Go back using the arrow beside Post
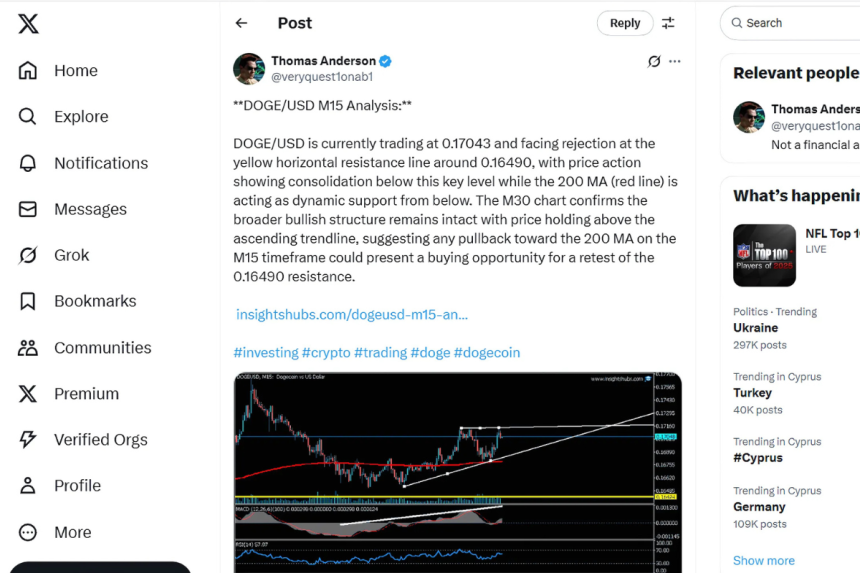 tap(241, 23)
